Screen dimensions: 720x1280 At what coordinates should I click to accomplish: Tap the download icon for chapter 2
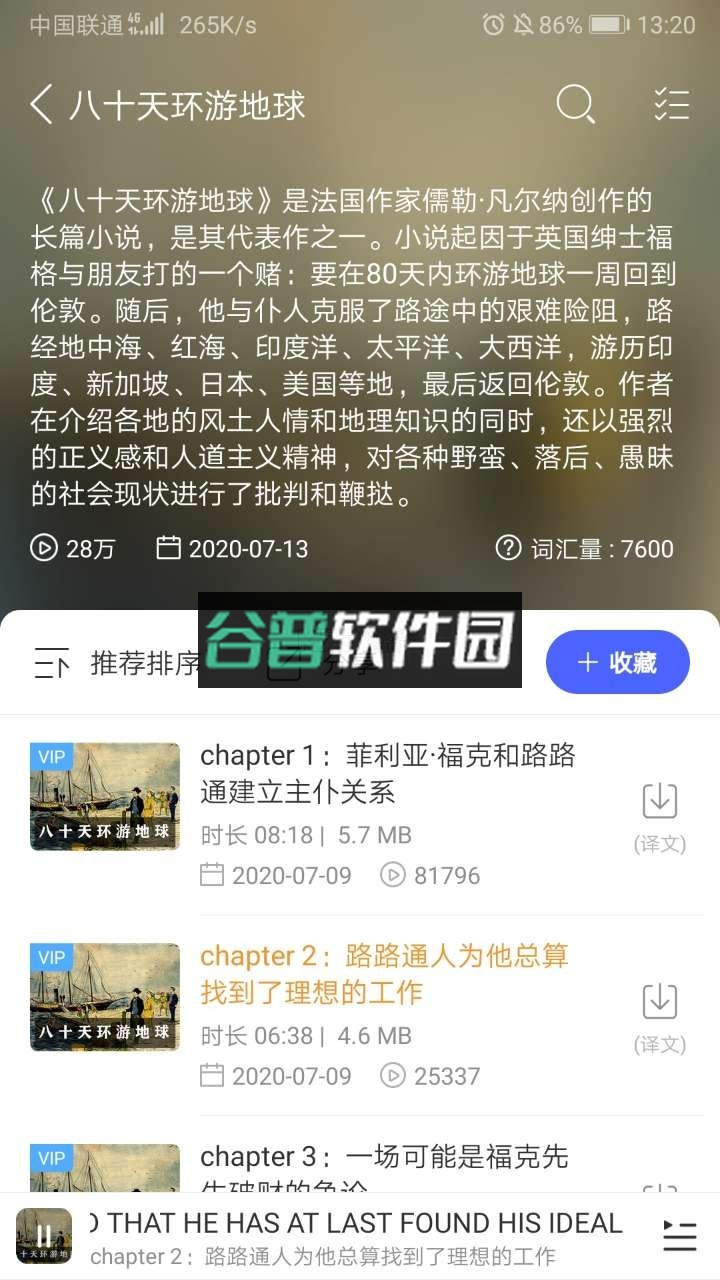pyautogui.click(x=659, y=1000)
